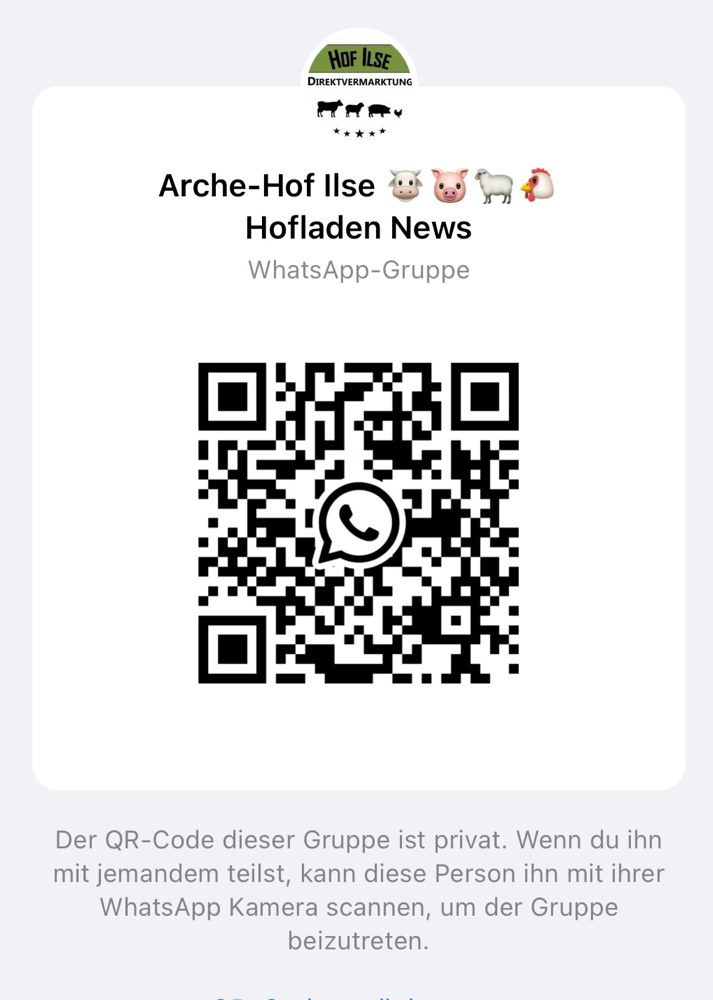The image size is (713, 1000).
Task: Tap the QR-Code zurücksetzen link at bottom
Action: 330,996
